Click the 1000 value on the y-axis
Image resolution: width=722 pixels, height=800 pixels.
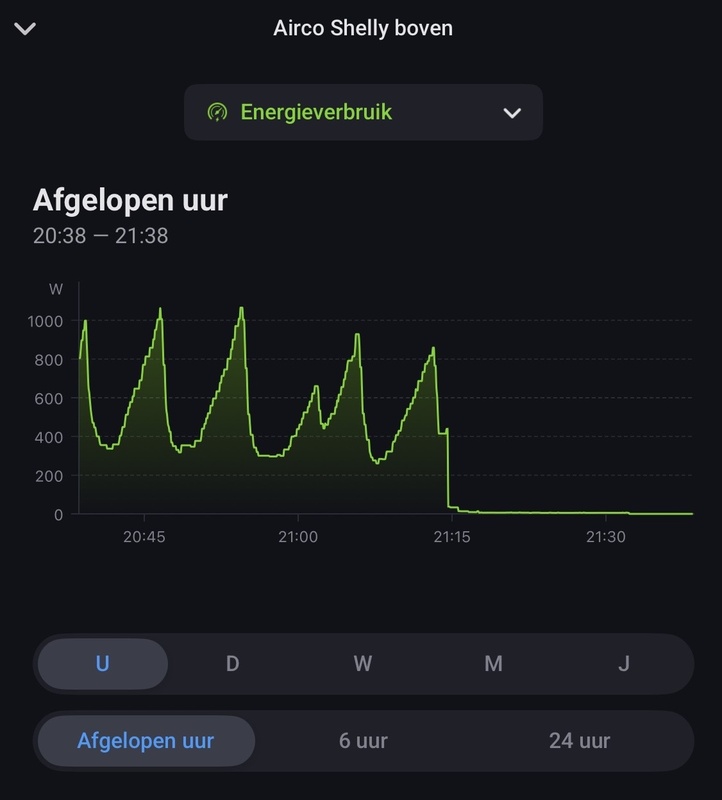(x=44, y=320)
